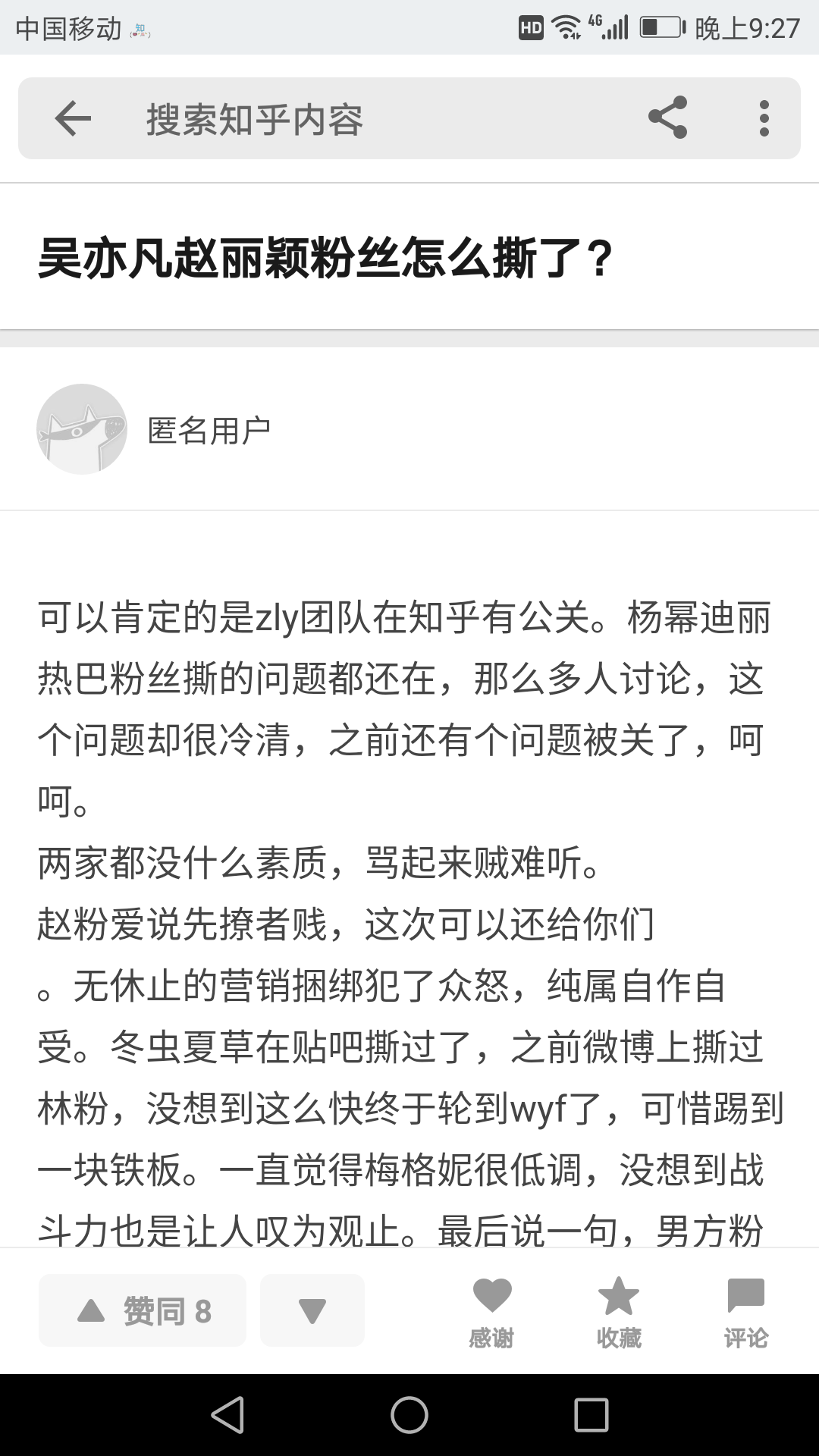Screen dimensions: 819x1456
Task: Tap the share icon in the top bar
Action: tap(666, 118)
